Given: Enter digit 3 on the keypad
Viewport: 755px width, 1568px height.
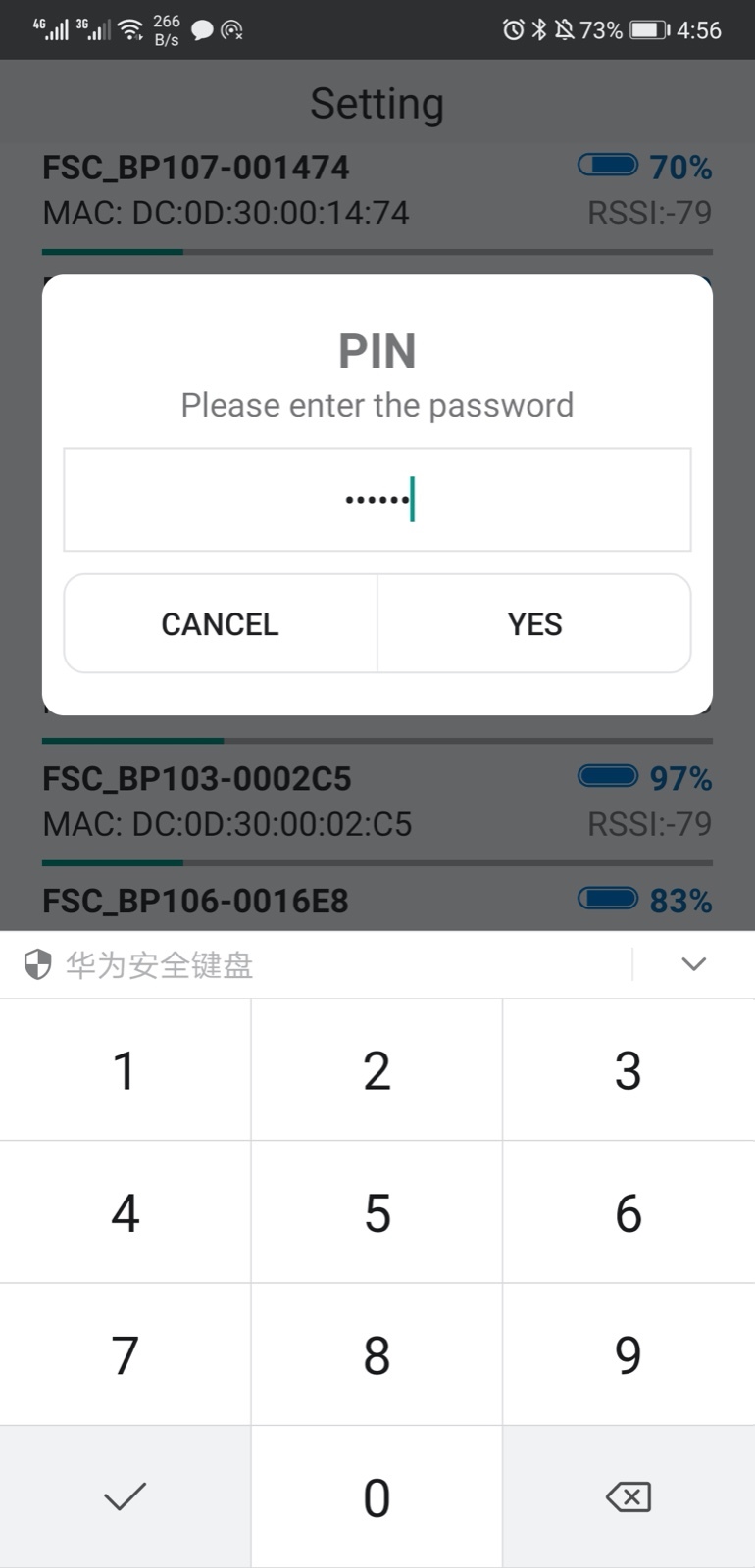Looking at the screenshot, I should (x=629, y=1070).
